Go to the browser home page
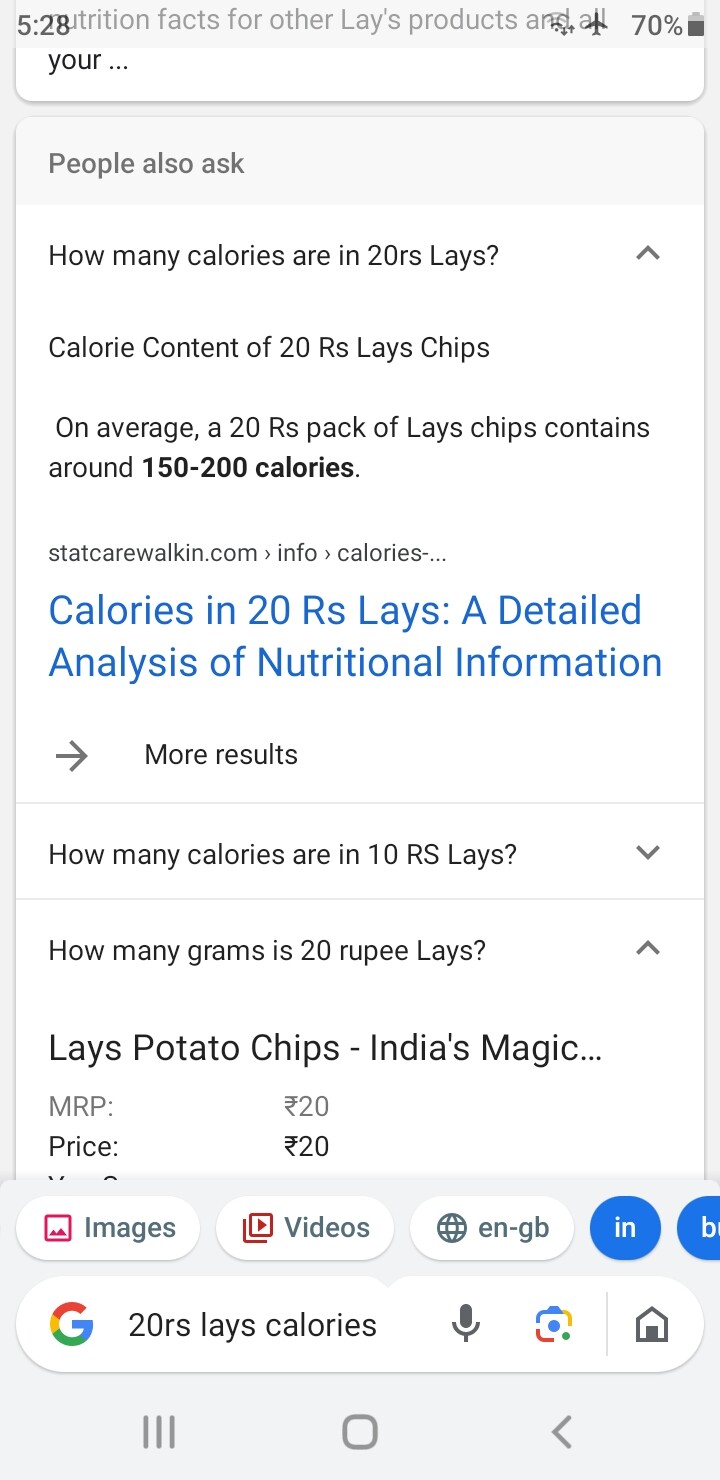 [652, 1326]
